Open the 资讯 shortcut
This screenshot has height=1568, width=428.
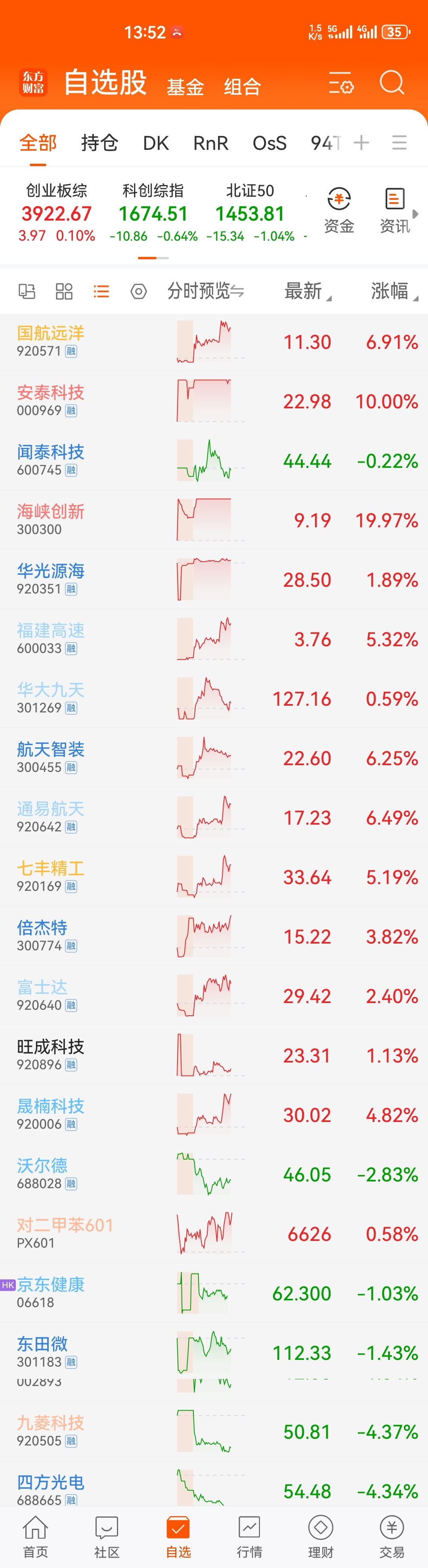coord(395,211)
